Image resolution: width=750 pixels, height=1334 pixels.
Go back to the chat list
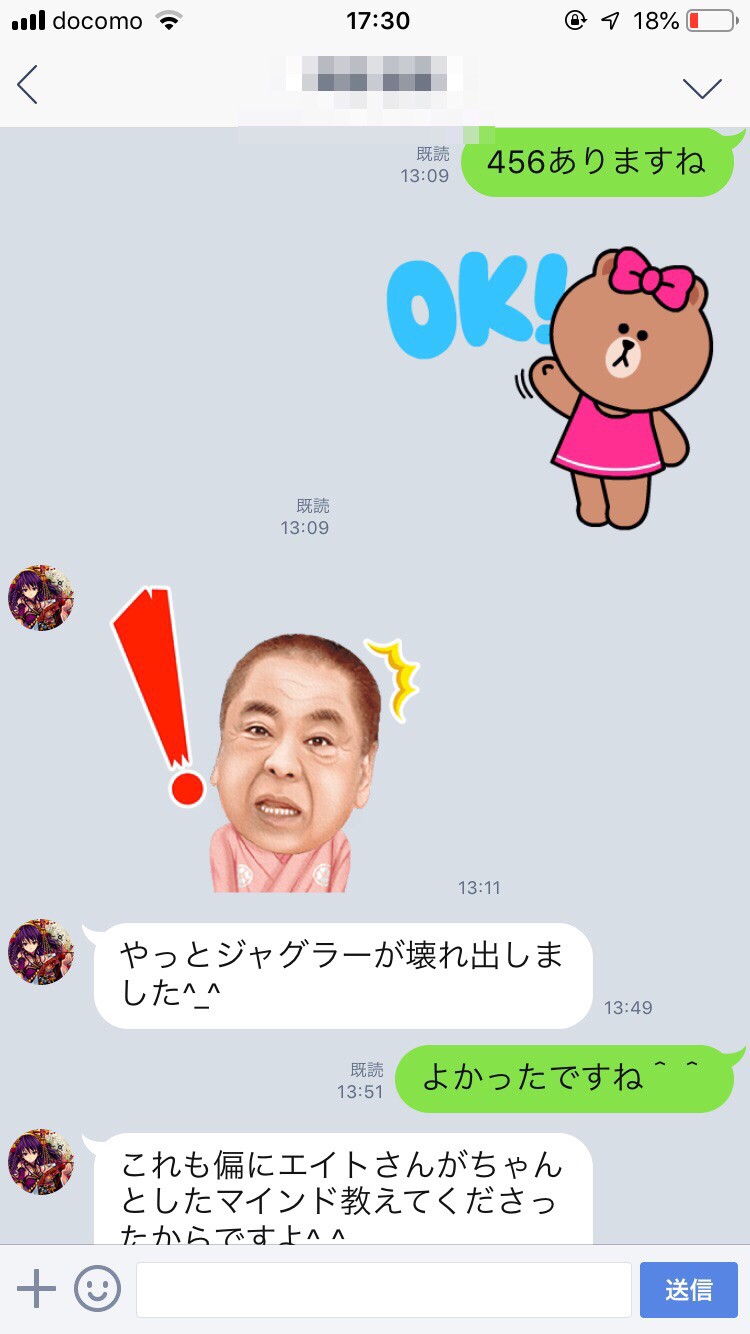28,86
